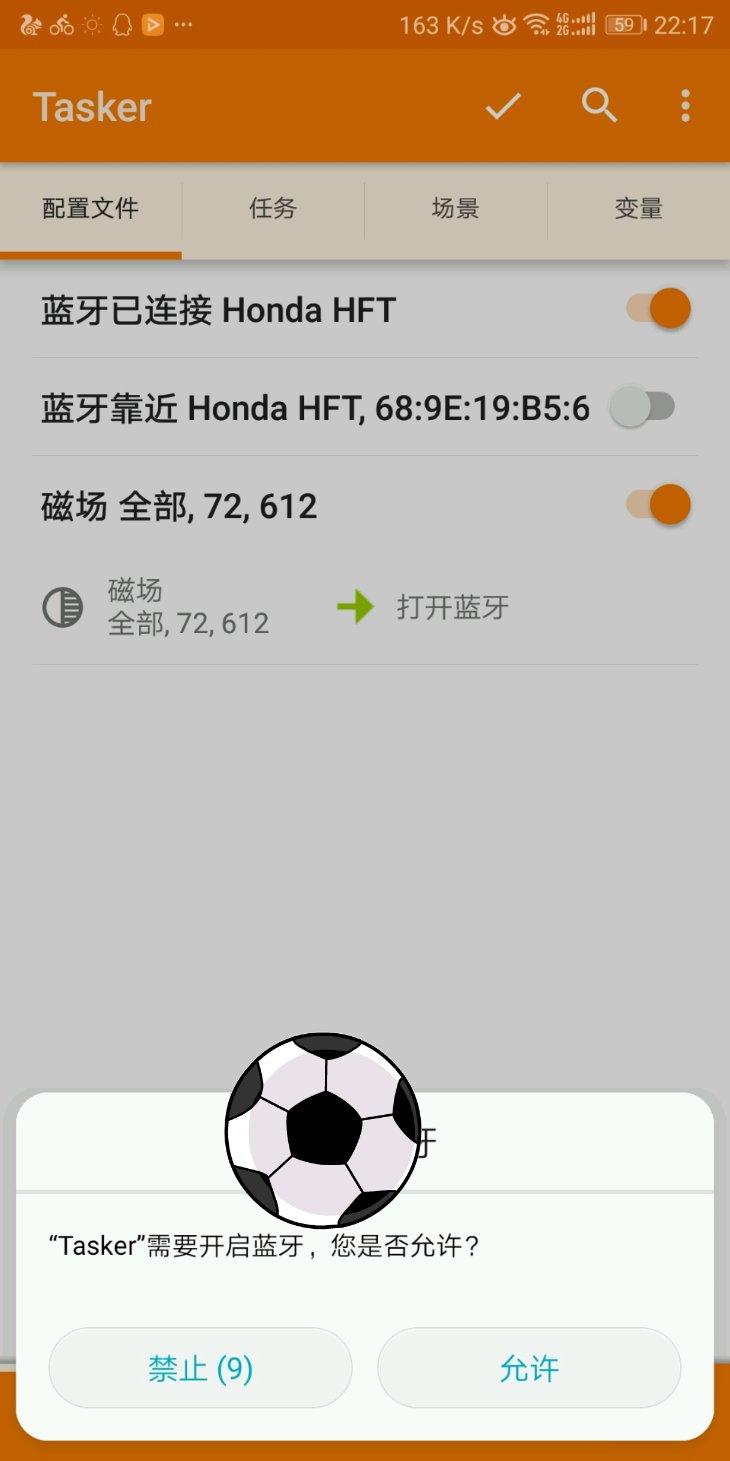Open the overflow menu
The height and width of the screenshot is (1461, 730).
(685, 106)
